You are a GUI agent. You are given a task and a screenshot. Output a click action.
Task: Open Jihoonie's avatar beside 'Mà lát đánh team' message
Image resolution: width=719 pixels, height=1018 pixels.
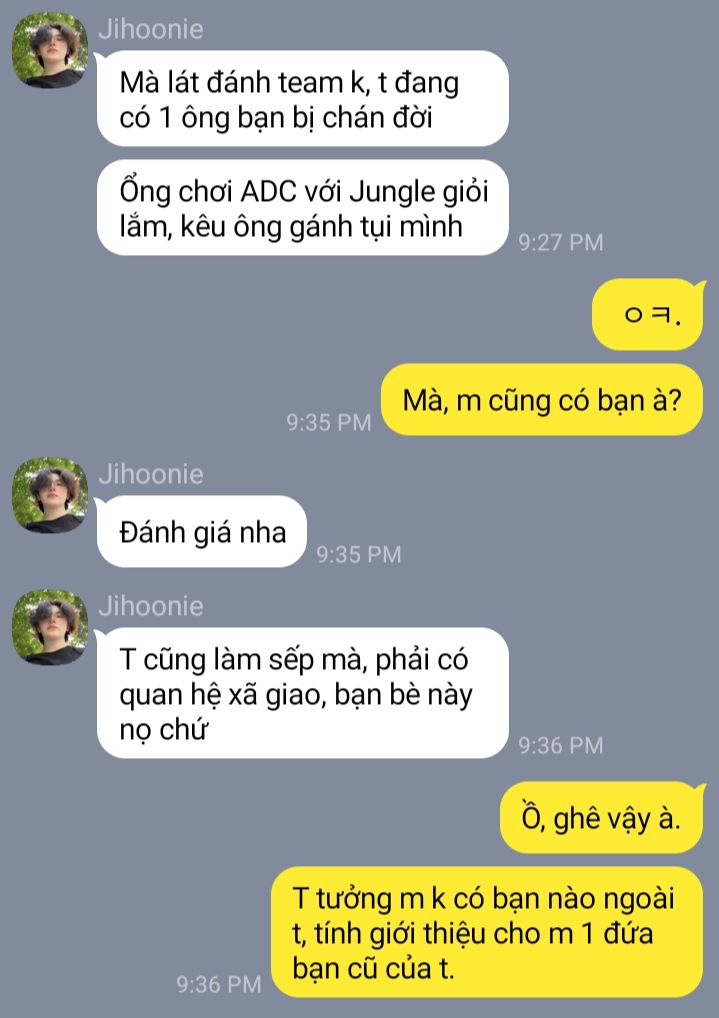coord(49,50)
